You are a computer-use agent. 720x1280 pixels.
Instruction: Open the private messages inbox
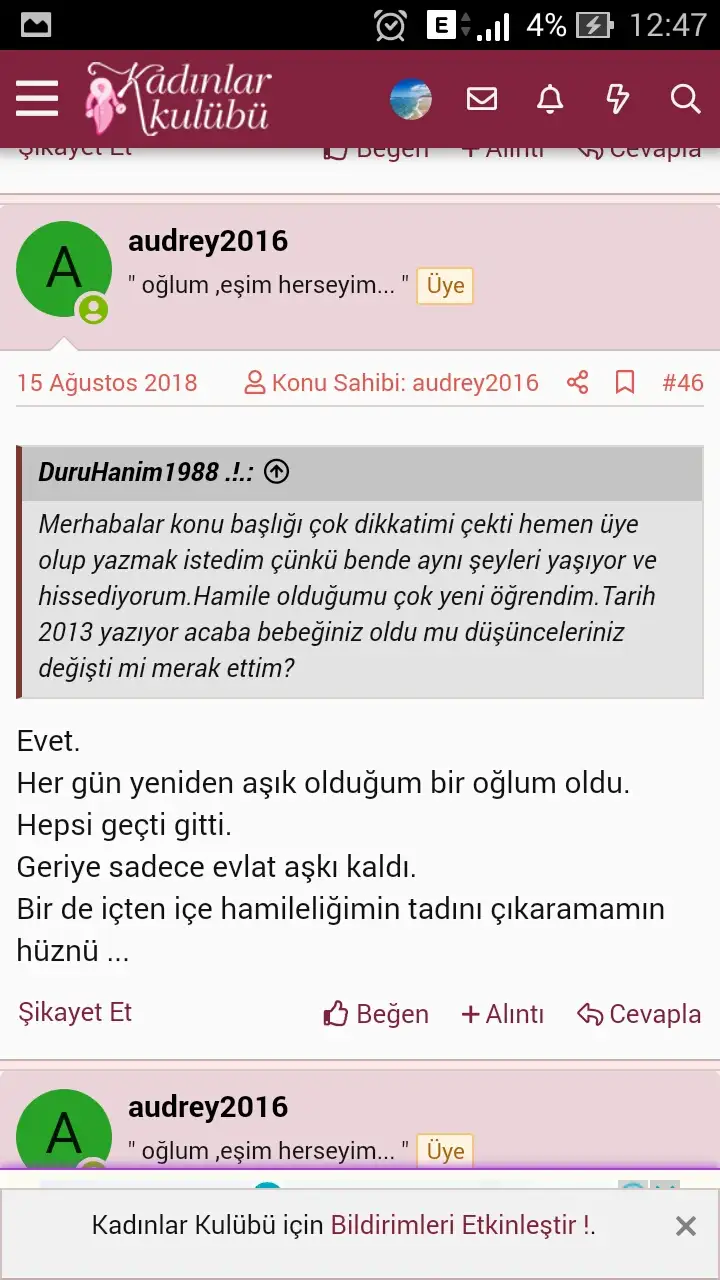tap(482, 99)
